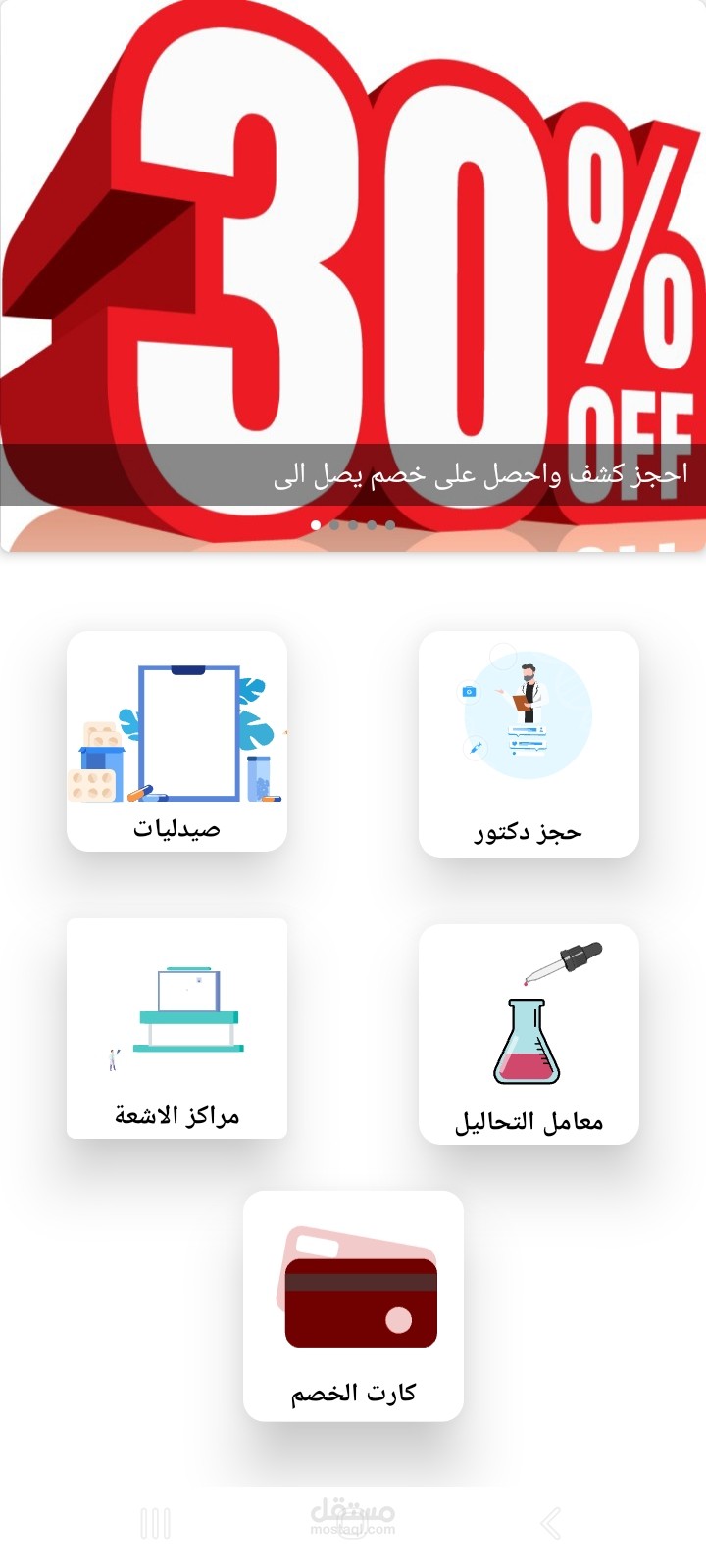The width and height of the screenshot is (706, 1568).
Task: Select the first carousel indicator dot
Action: [x=315, y=525]
